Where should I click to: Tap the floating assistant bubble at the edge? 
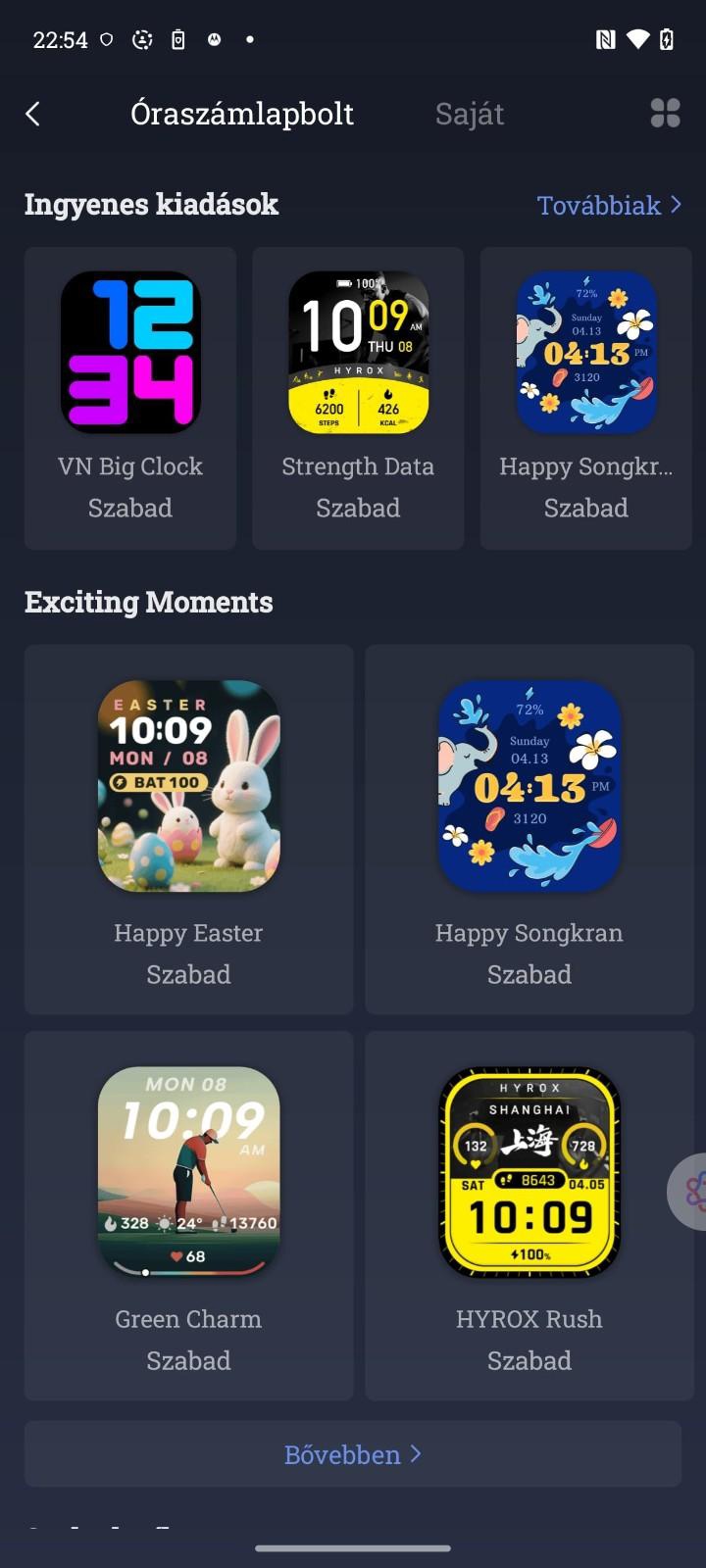click(x=690, y=1192)
